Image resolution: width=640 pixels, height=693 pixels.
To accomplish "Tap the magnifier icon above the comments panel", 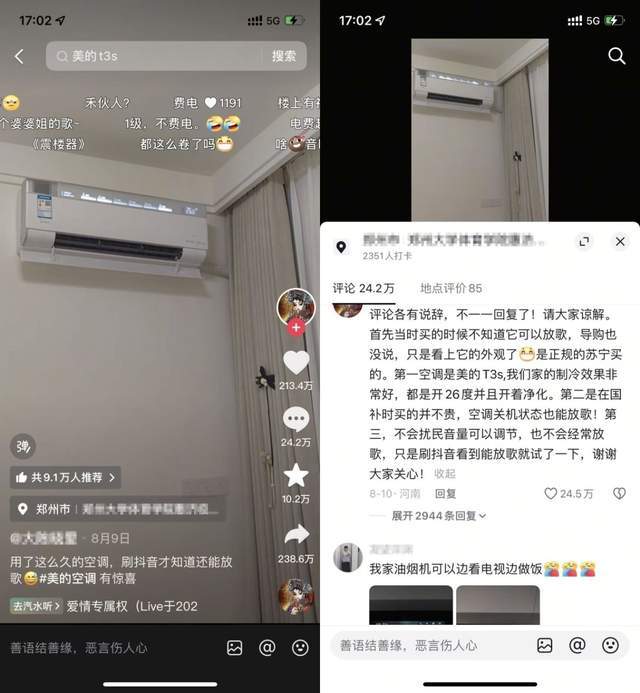I will coord(616,56).
